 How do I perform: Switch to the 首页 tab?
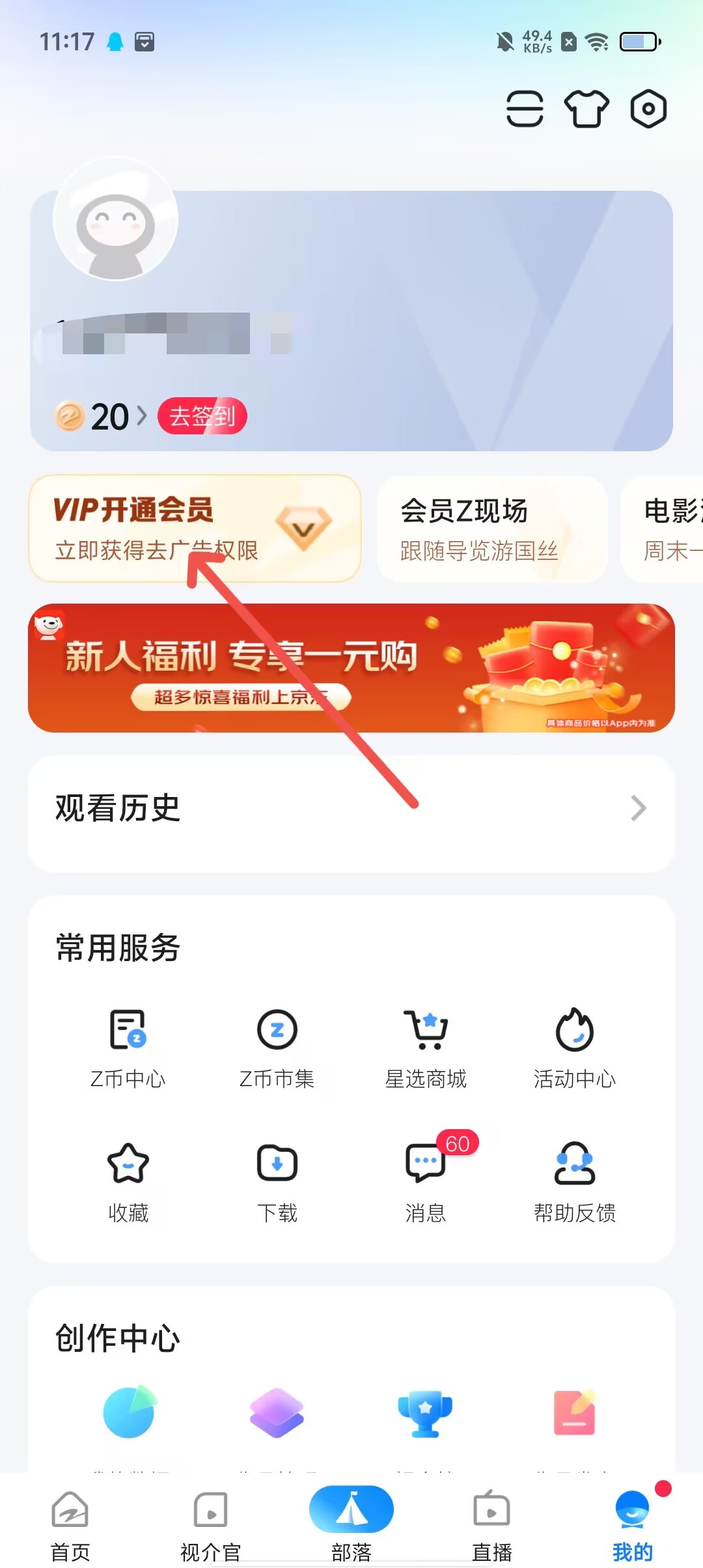(x=70, y=1525)
